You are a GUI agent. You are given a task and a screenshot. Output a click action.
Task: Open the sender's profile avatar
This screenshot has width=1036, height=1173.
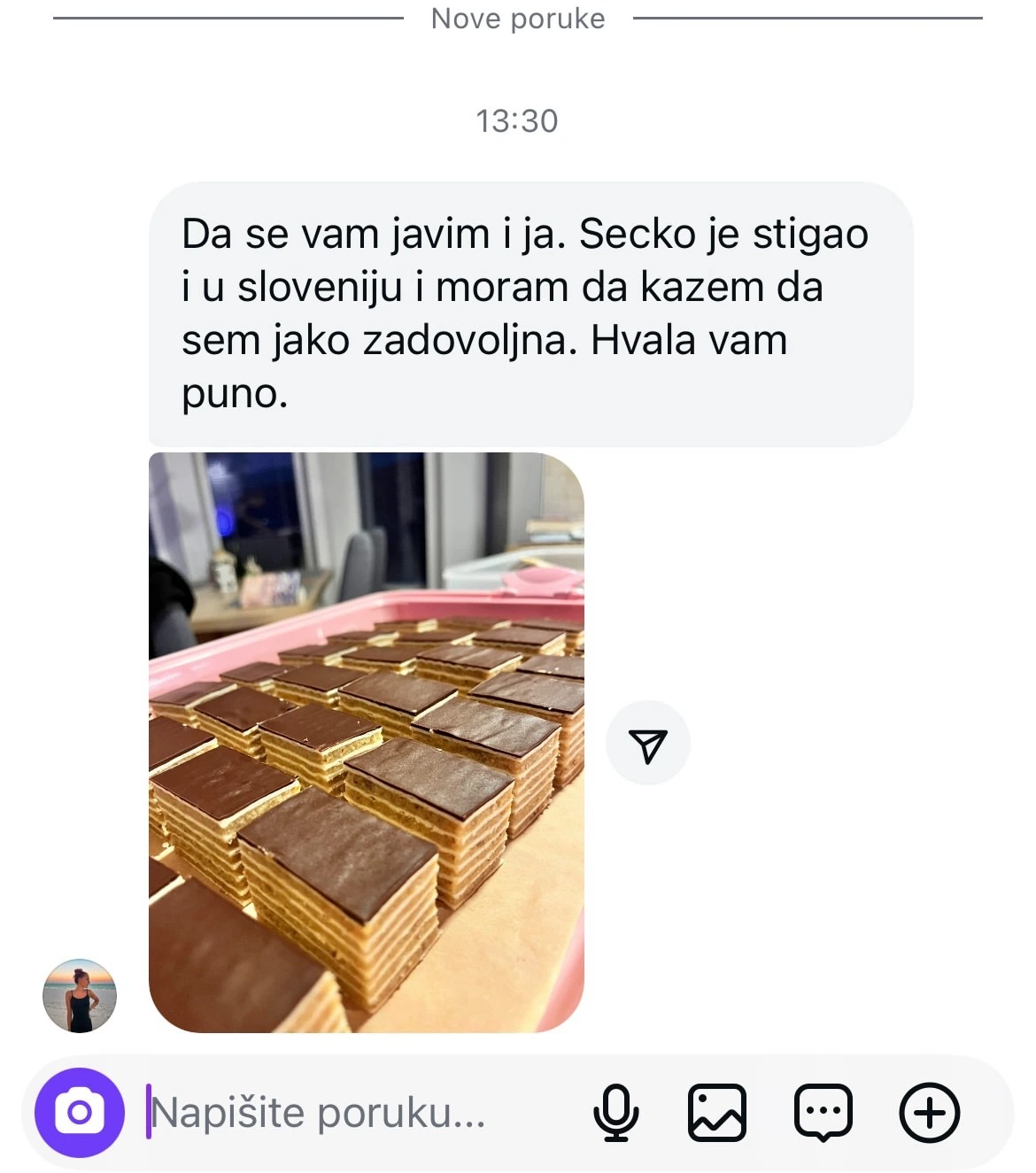point(78,995)
